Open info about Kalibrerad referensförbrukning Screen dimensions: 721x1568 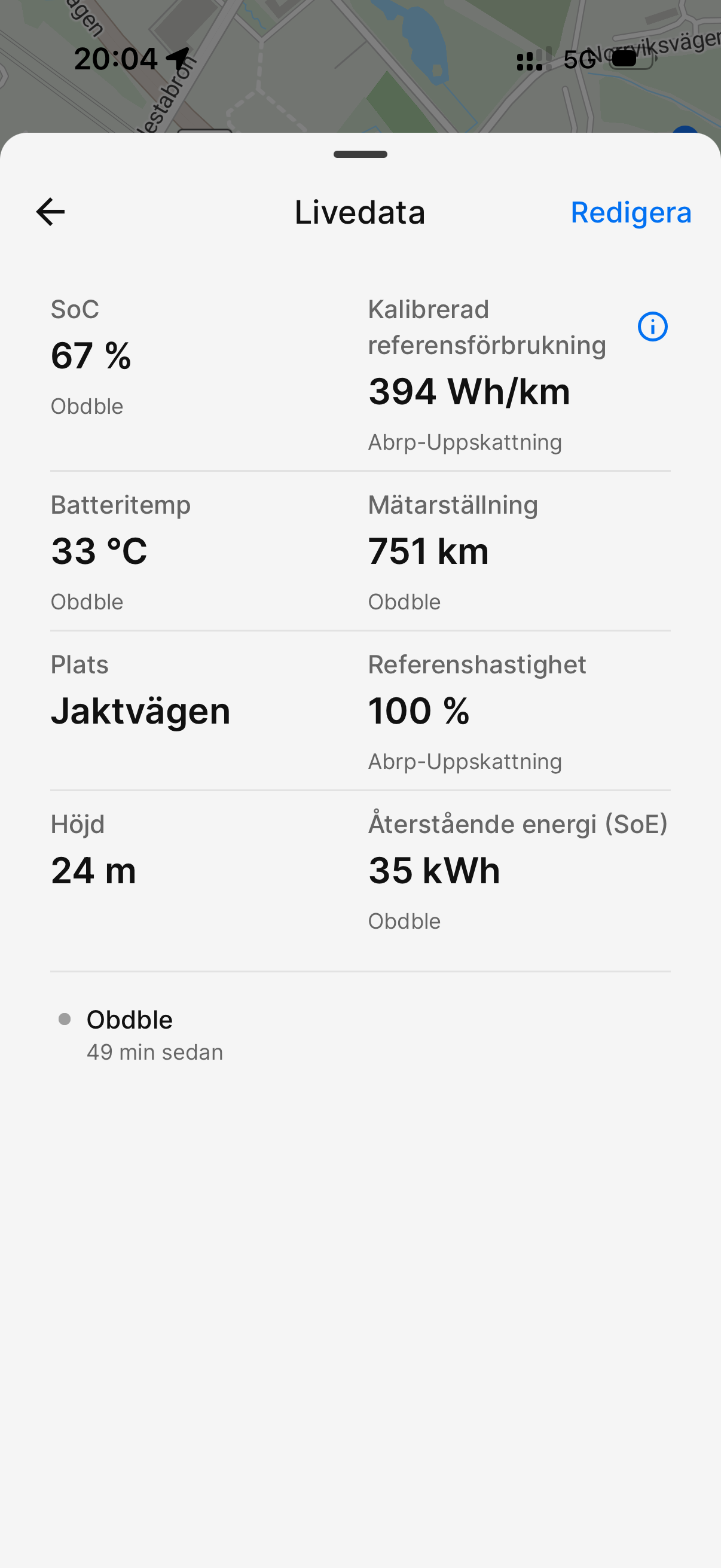click(652, 327)
